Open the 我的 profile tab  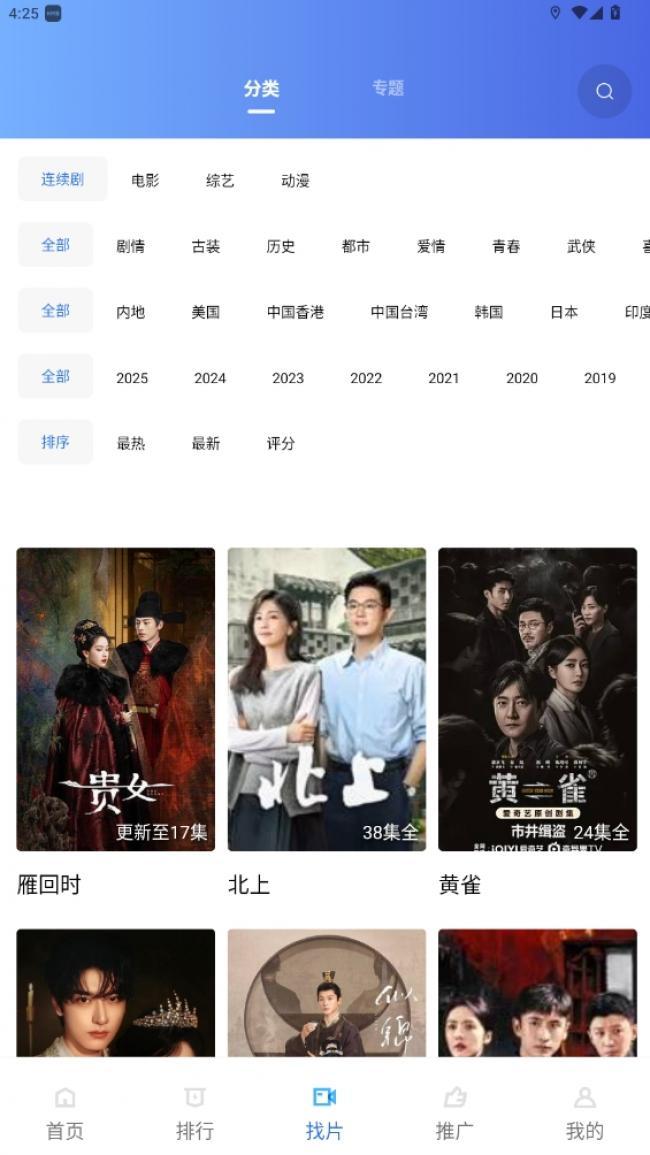(585, 1113)
